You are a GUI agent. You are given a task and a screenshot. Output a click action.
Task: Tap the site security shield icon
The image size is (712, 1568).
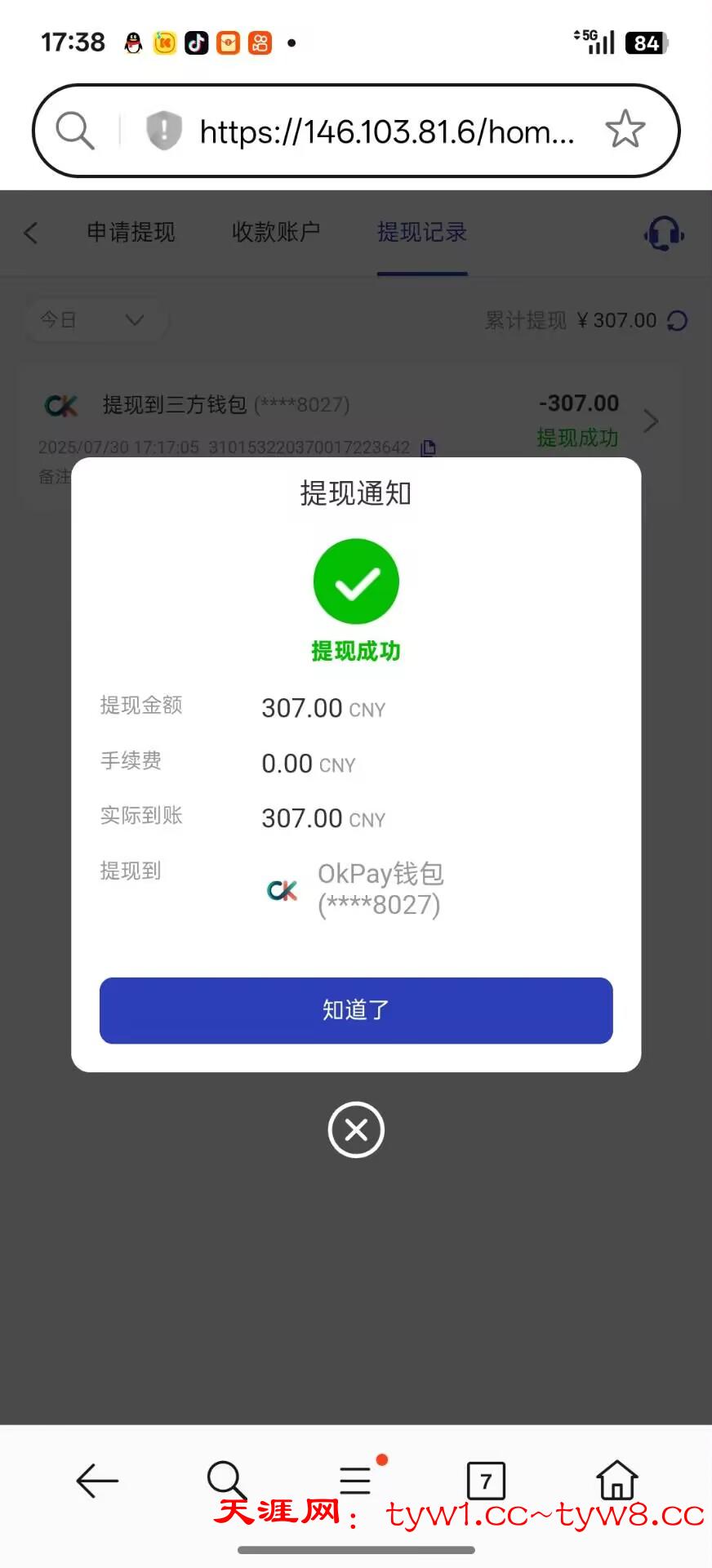tap(163, 131)
